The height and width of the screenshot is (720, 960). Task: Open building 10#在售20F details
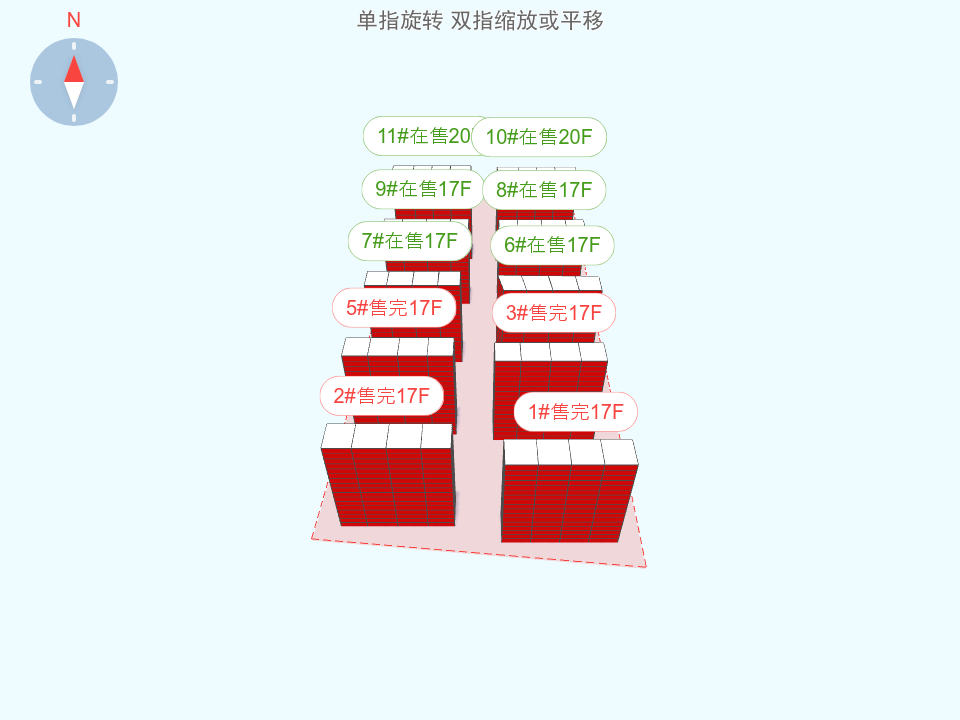[540, 137]
